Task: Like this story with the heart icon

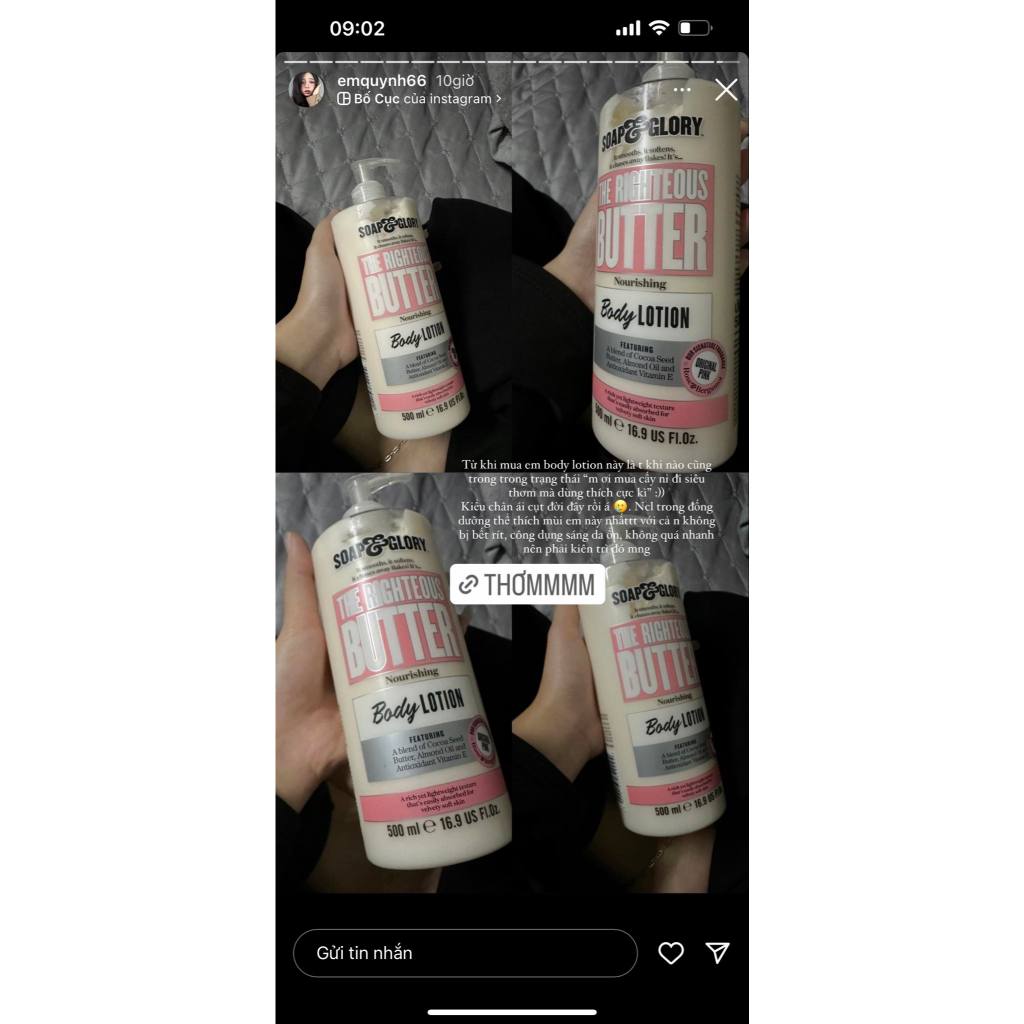Action: coord(671,953)
